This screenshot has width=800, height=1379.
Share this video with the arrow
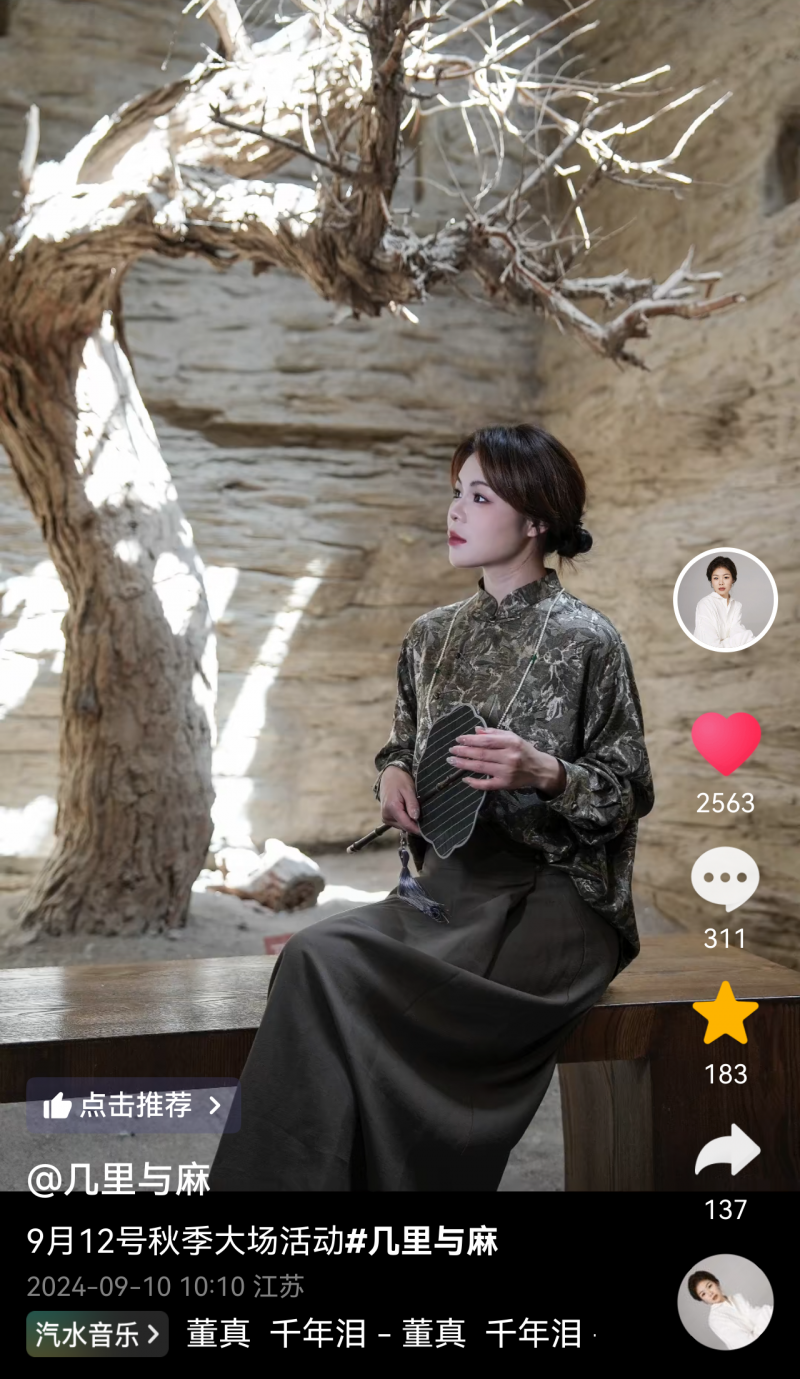pyautogui.click(x=727, y=1151)
